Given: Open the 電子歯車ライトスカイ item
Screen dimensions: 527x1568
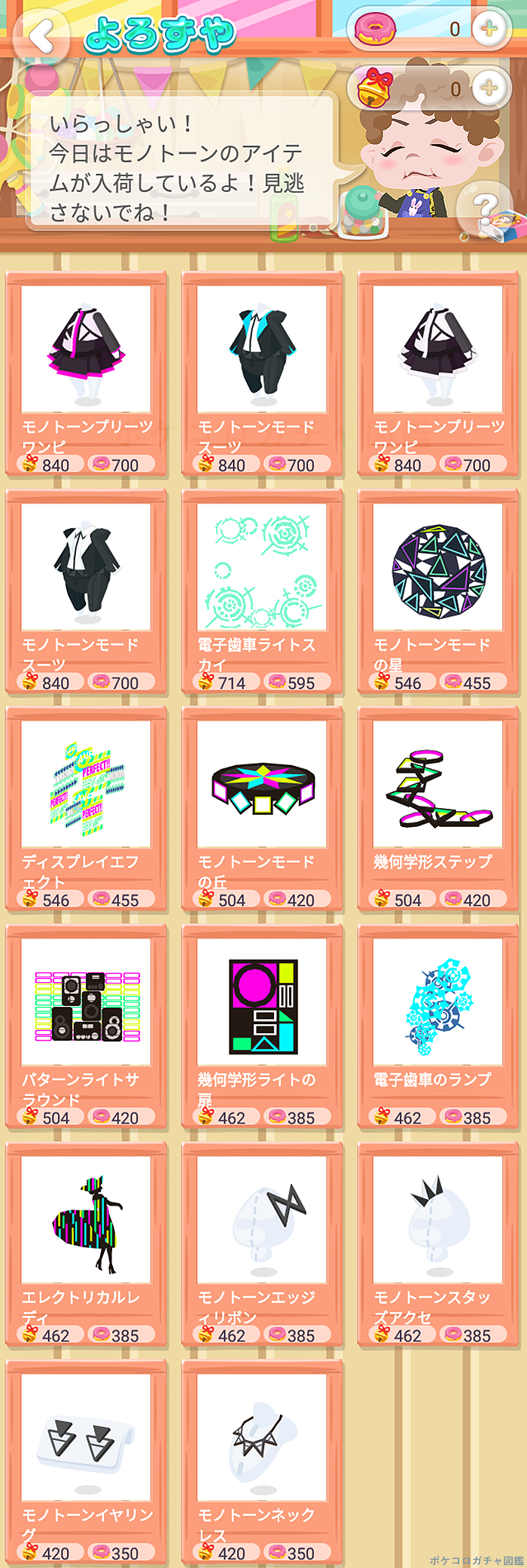Looking at the screenshot, I should pos(262,567).
